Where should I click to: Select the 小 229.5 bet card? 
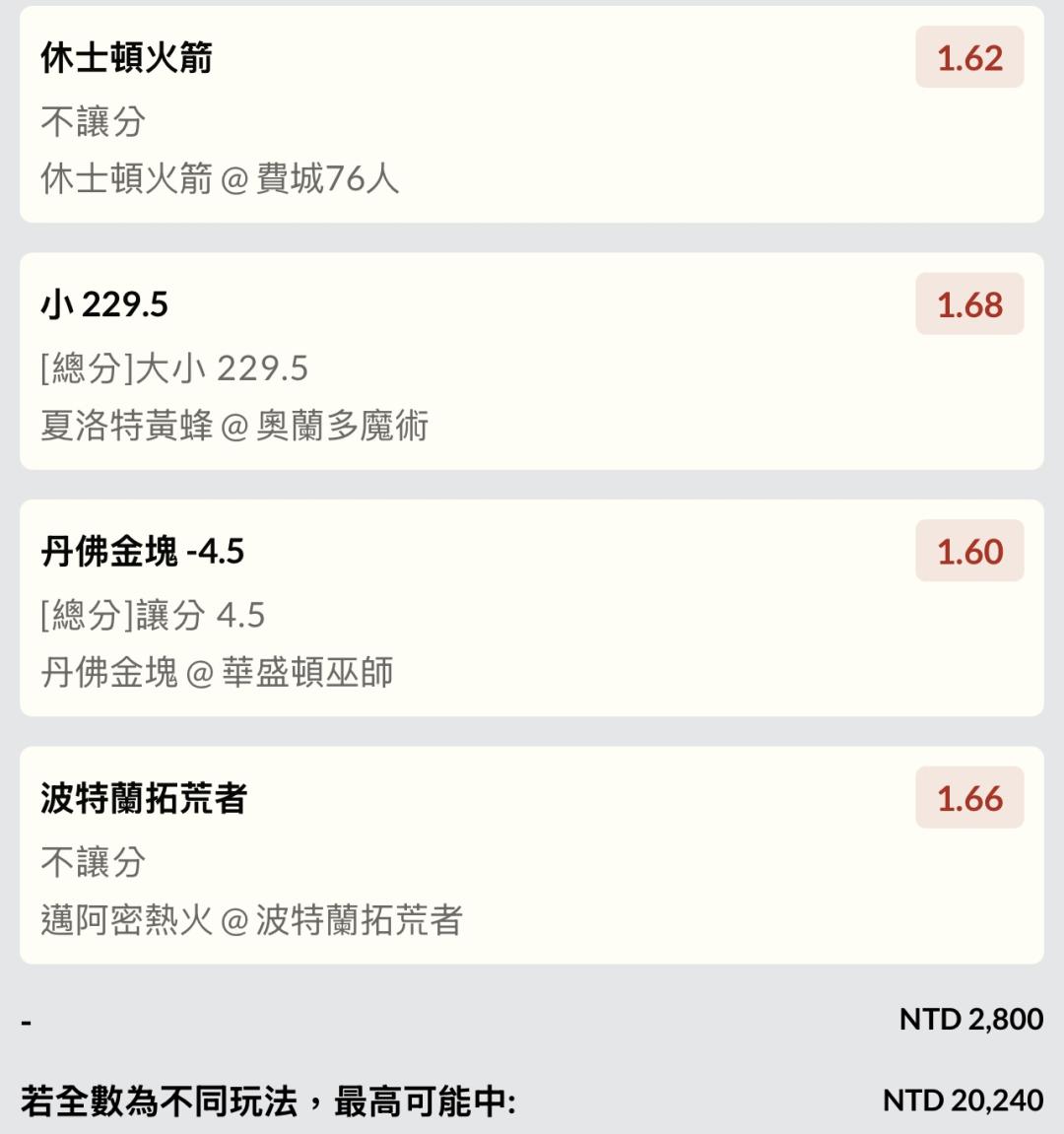tap(531, 362)
